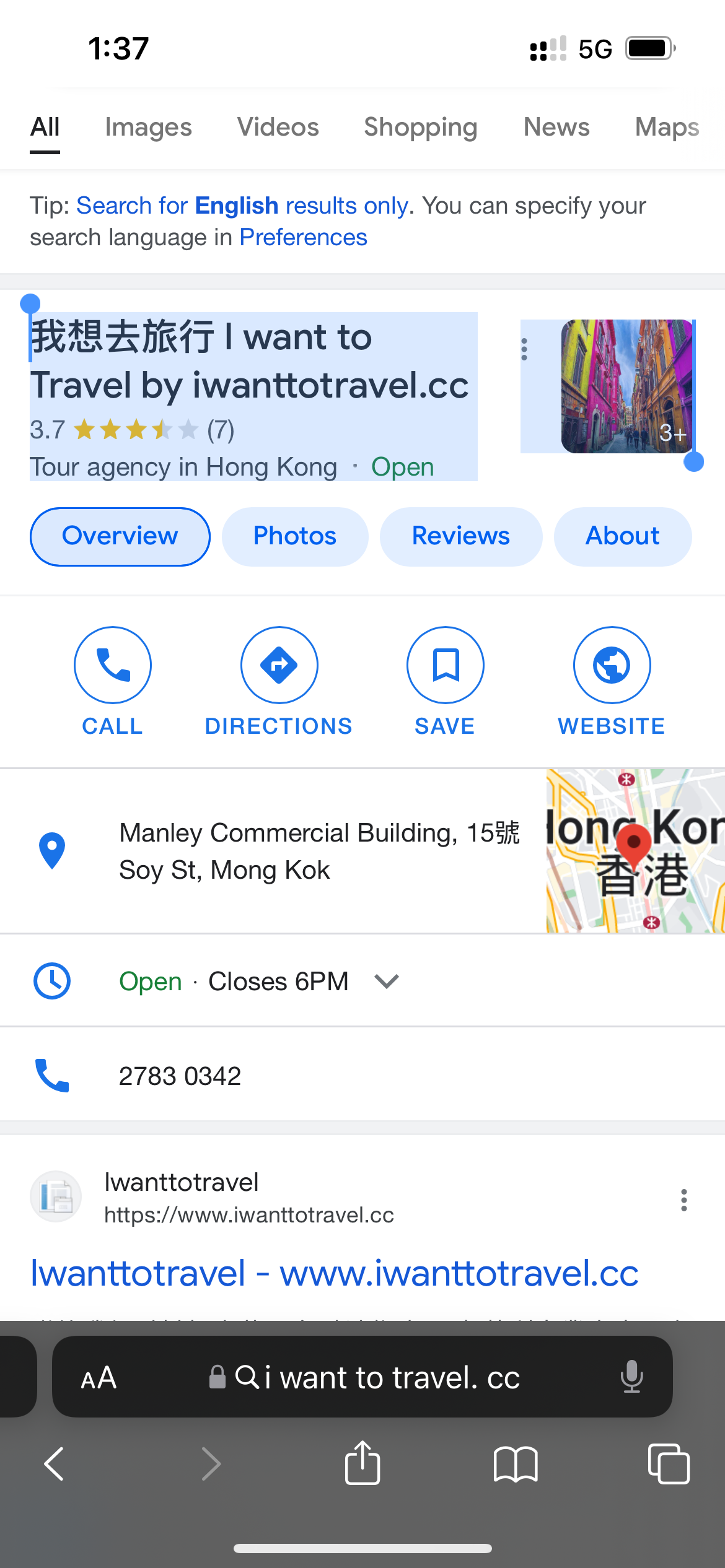Tap the Call icon for the tour agency
Screen dimensions: 725x1568
pos(112,664)
